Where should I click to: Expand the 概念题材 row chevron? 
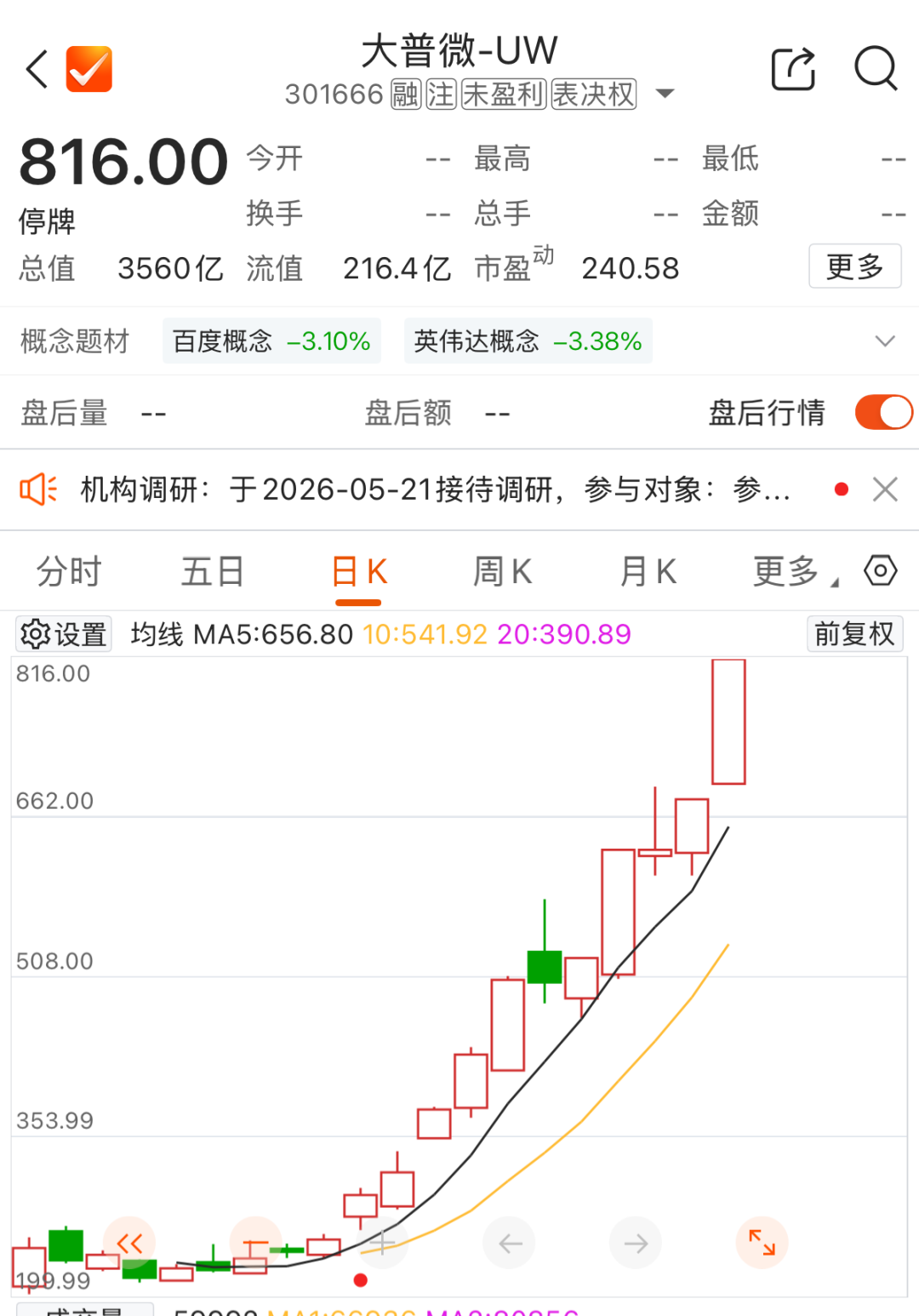(885, 341)
